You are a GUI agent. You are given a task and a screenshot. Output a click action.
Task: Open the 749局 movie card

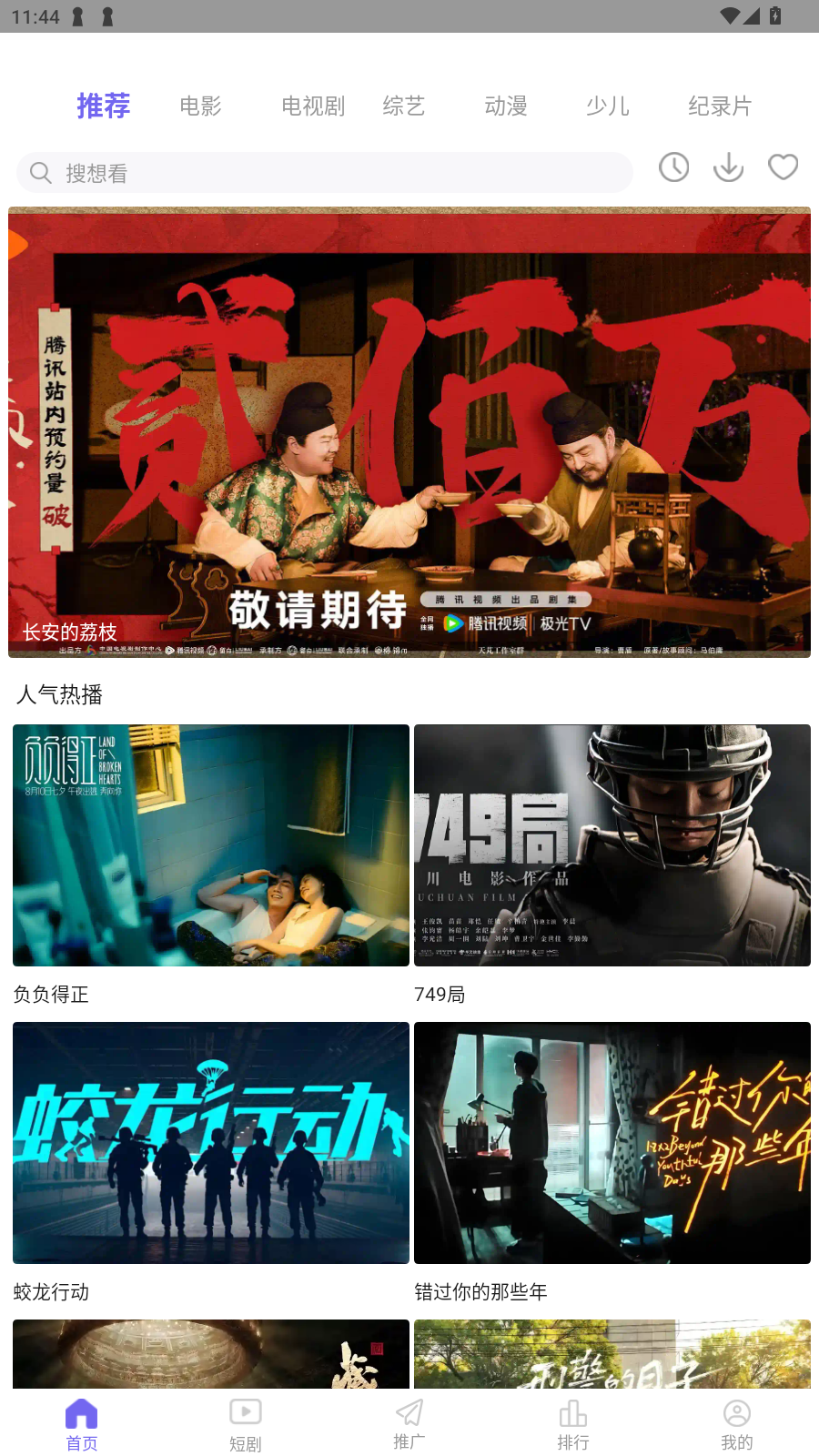coord(612,845)
